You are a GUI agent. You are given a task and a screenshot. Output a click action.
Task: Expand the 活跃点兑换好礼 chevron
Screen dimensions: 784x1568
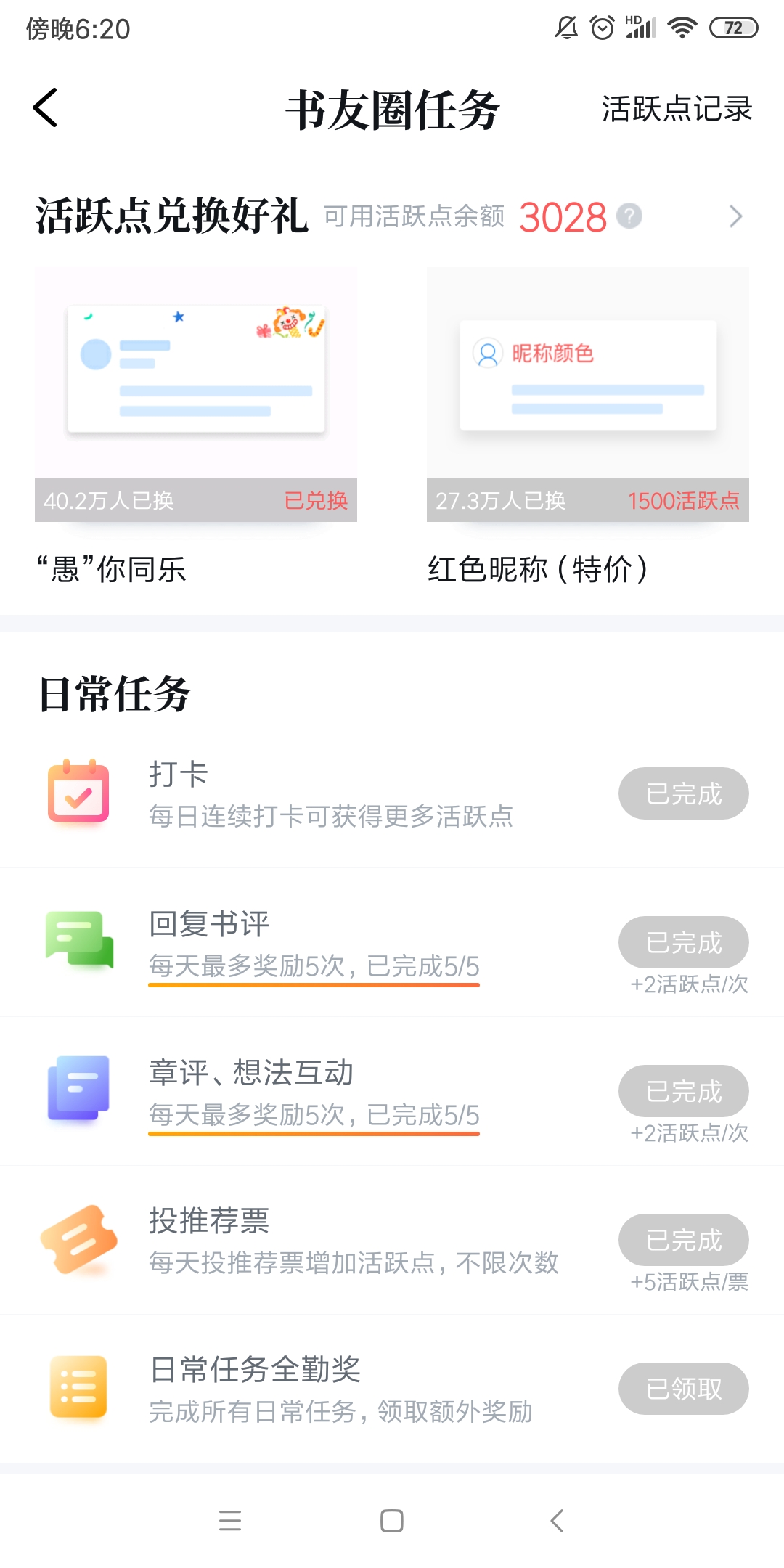point(735,216)
